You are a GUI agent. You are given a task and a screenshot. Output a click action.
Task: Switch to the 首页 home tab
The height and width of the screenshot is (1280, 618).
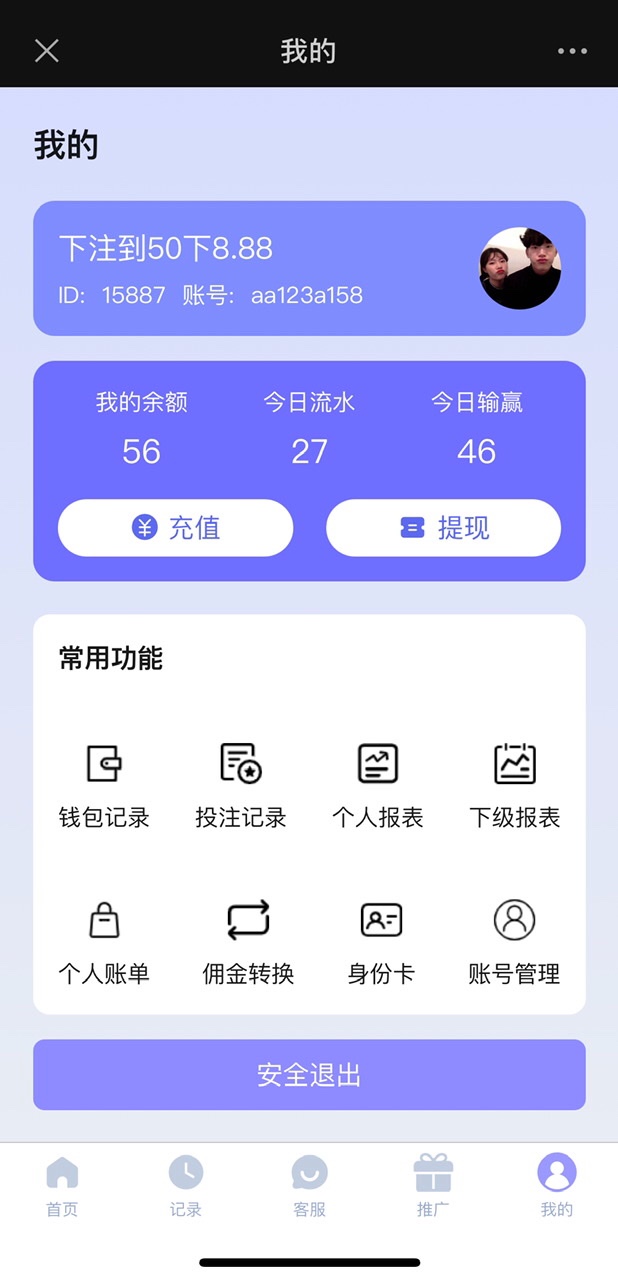click(62, 1186)
